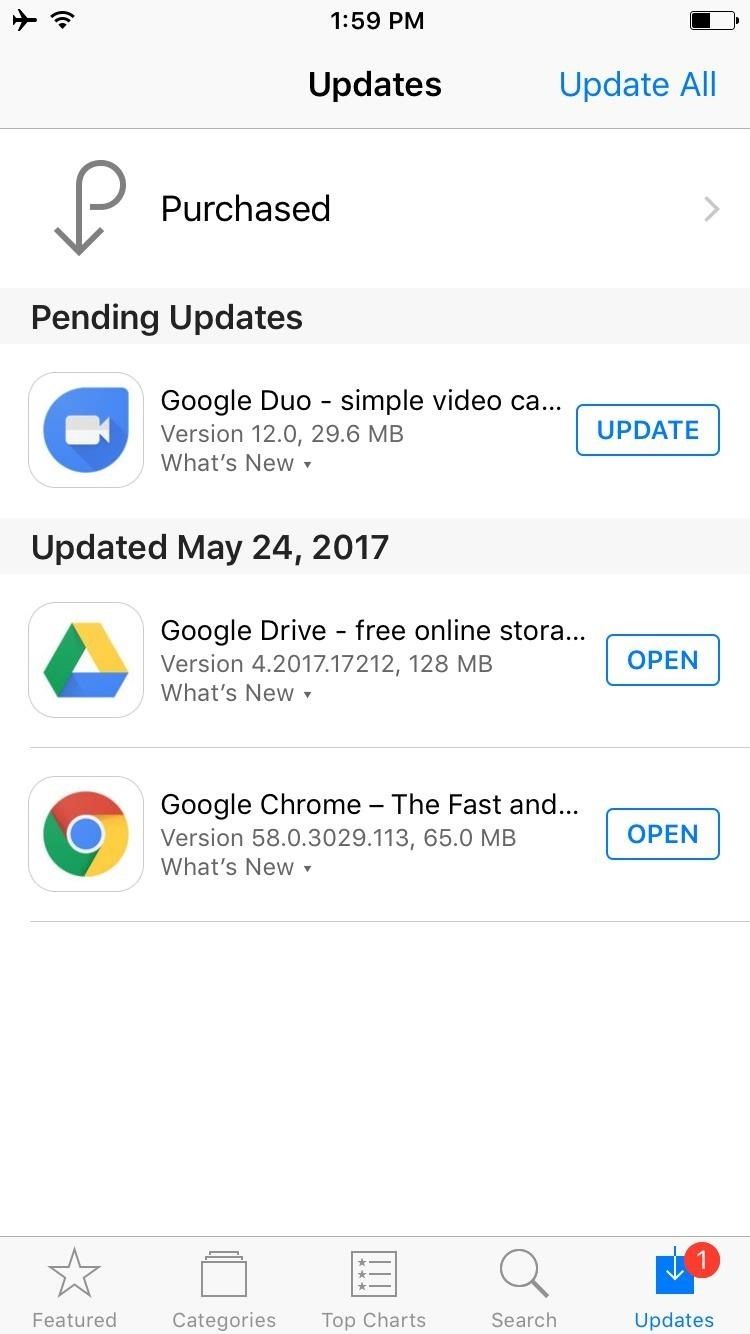Show What's New for Google Chrome
Viewport: 750px width, 1334px height.
coord(236,867)
